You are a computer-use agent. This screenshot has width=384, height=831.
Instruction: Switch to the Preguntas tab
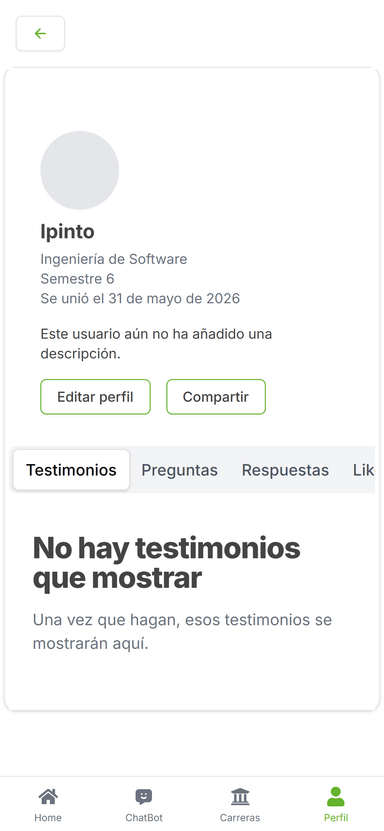pos(180,470)
